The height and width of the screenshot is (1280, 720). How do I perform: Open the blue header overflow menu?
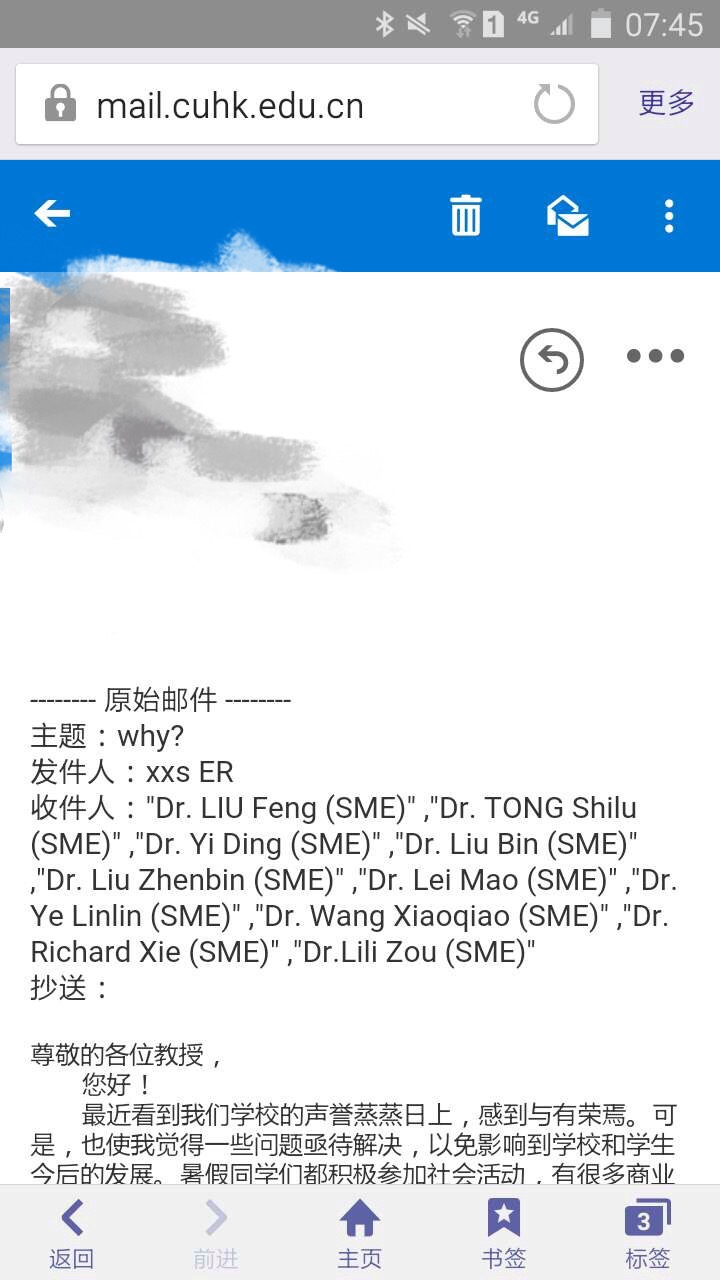669,215
